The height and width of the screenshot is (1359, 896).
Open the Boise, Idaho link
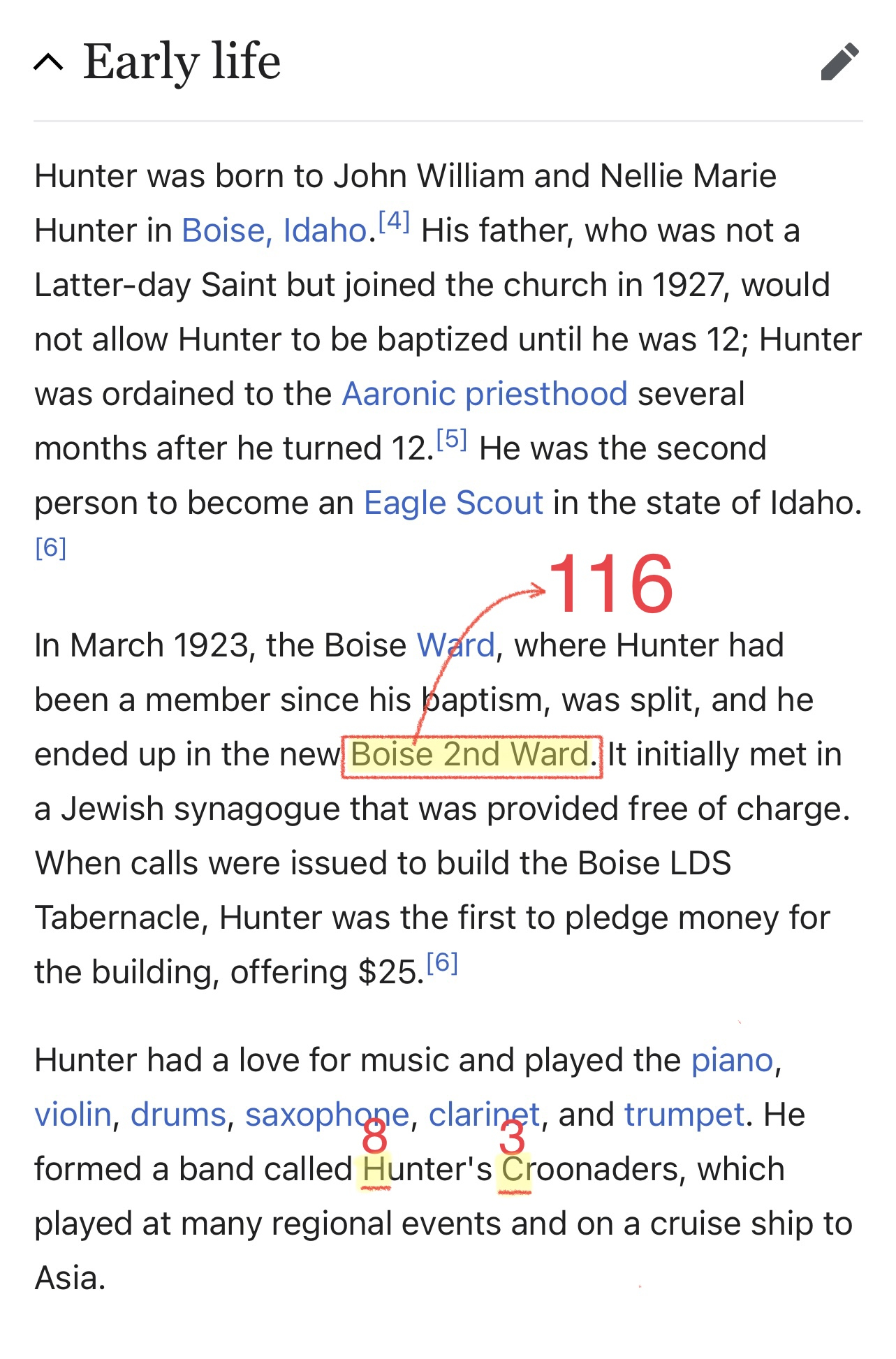pos(274,230)
